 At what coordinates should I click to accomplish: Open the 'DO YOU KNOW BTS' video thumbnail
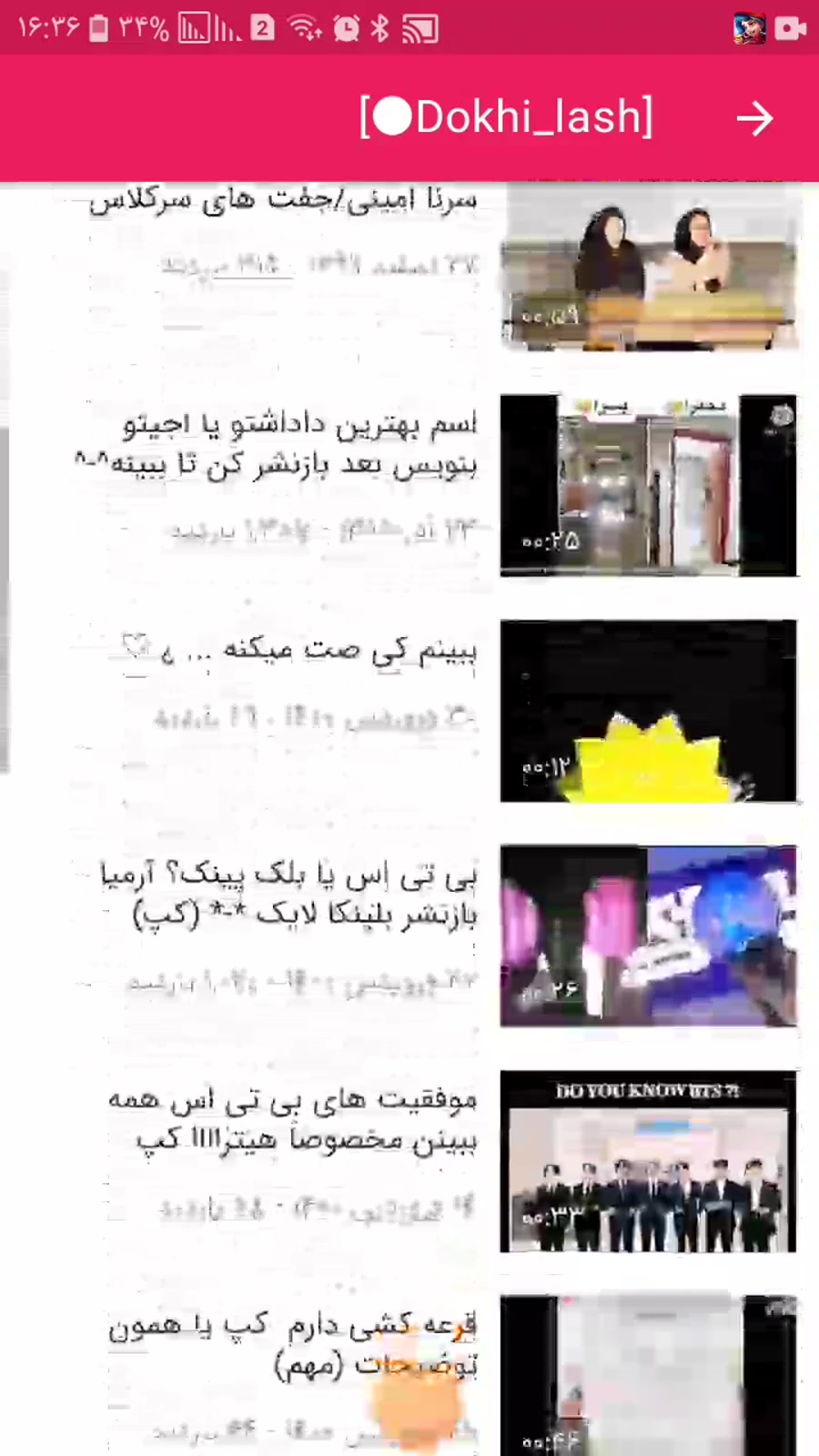pyautogui.click(x=649, y=1160)
